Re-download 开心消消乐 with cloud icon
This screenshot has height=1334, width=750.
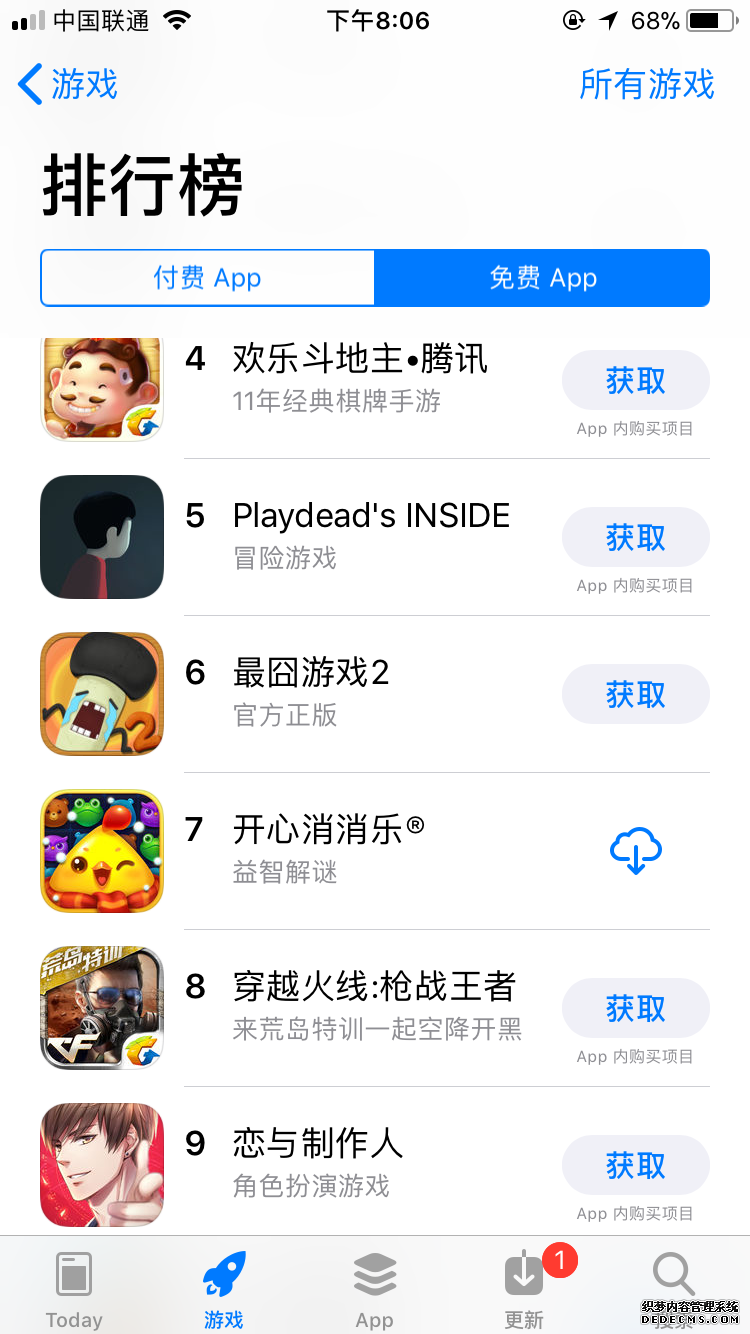pos(635,852)
